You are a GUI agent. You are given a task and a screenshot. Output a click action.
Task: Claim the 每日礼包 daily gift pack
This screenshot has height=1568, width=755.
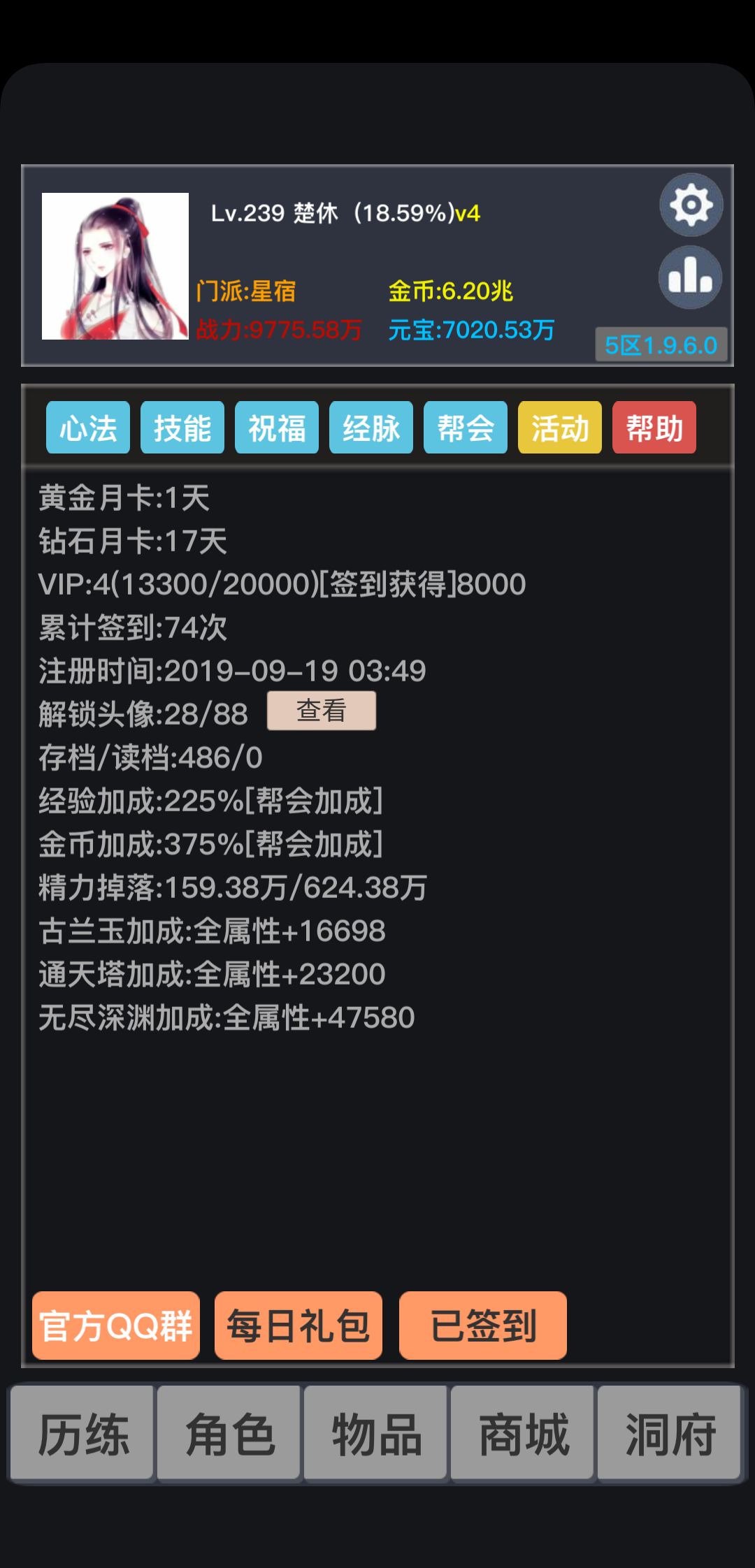point(299,1326)
